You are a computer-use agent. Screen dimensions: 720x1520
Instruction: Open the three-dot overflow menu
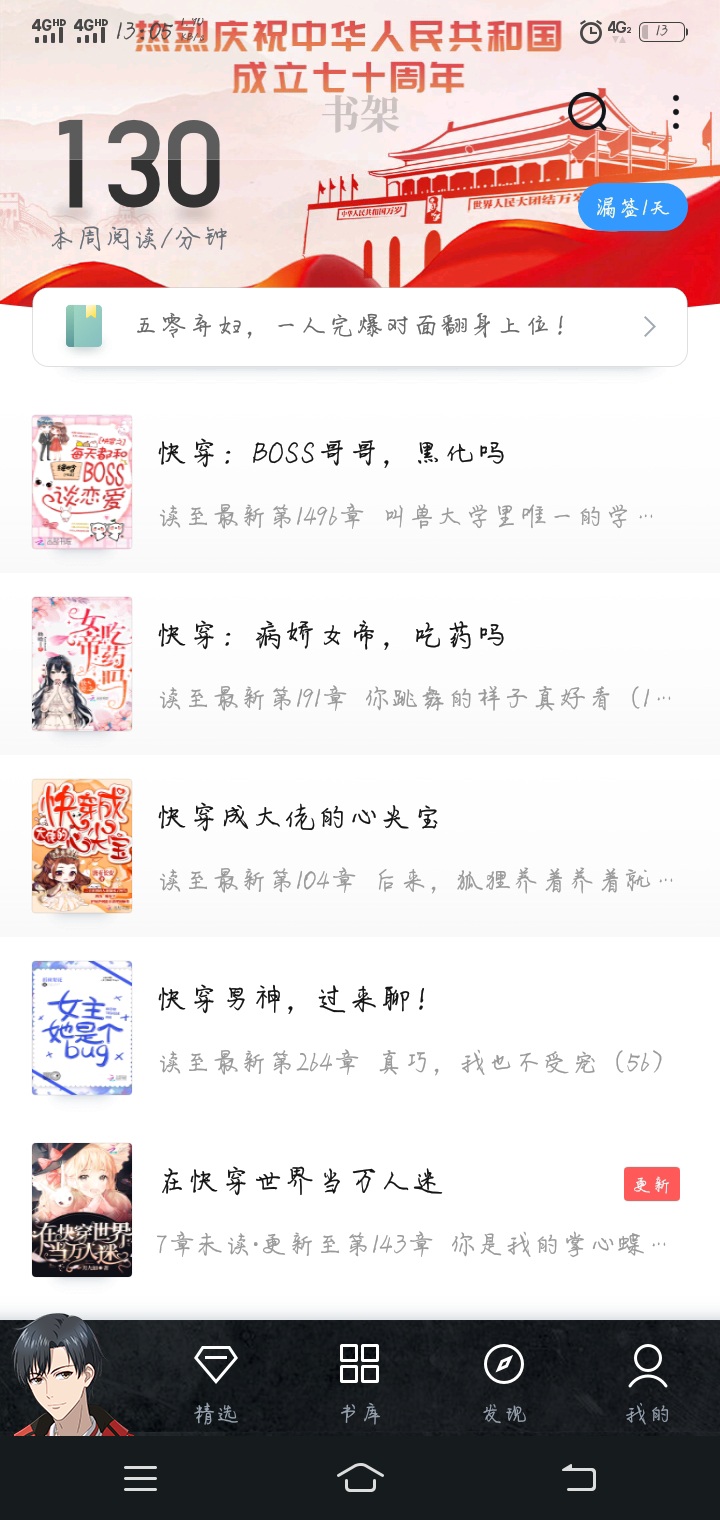676,112
